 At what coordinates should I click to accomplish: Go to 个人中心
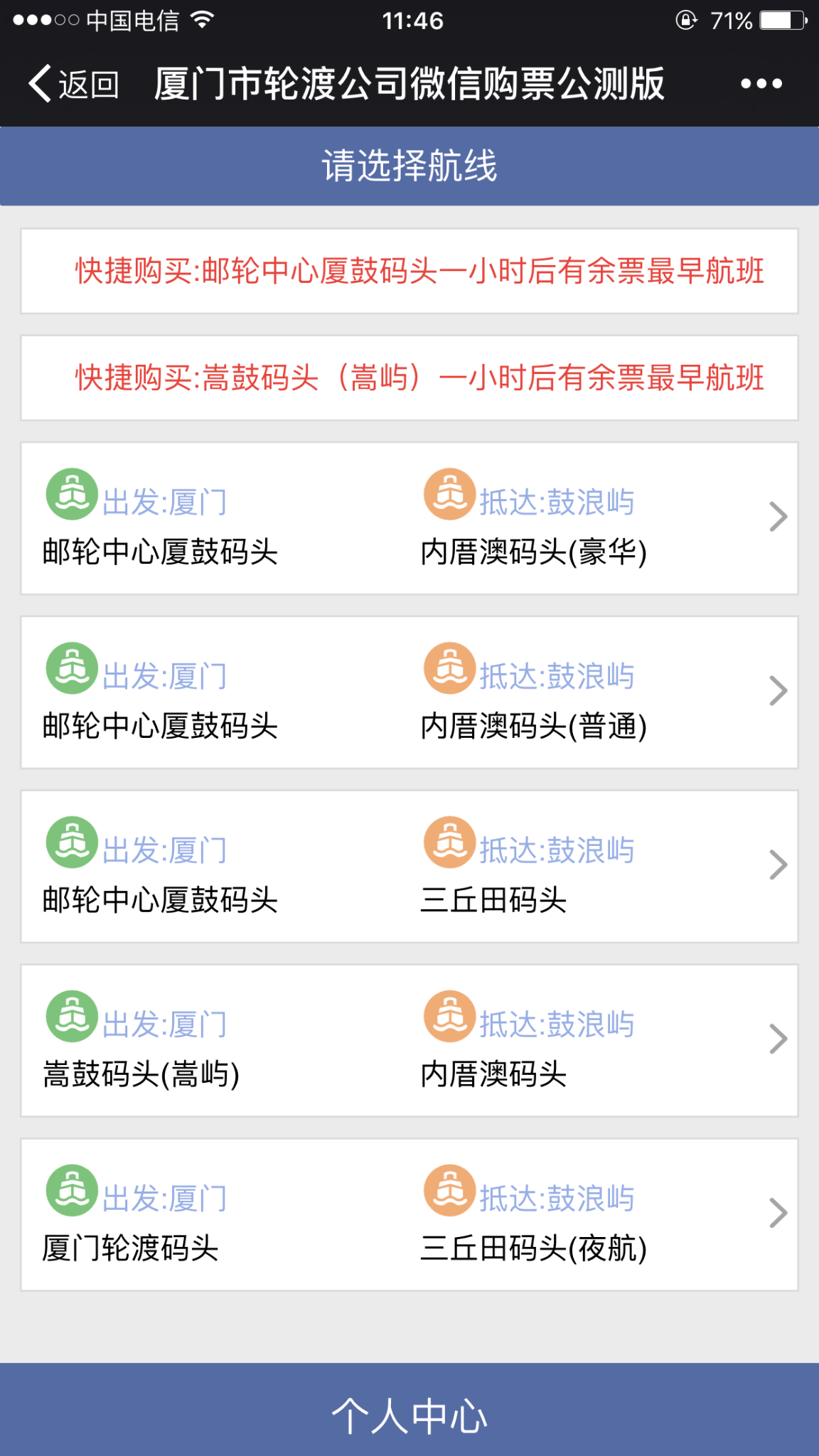tap(409, 1415)
